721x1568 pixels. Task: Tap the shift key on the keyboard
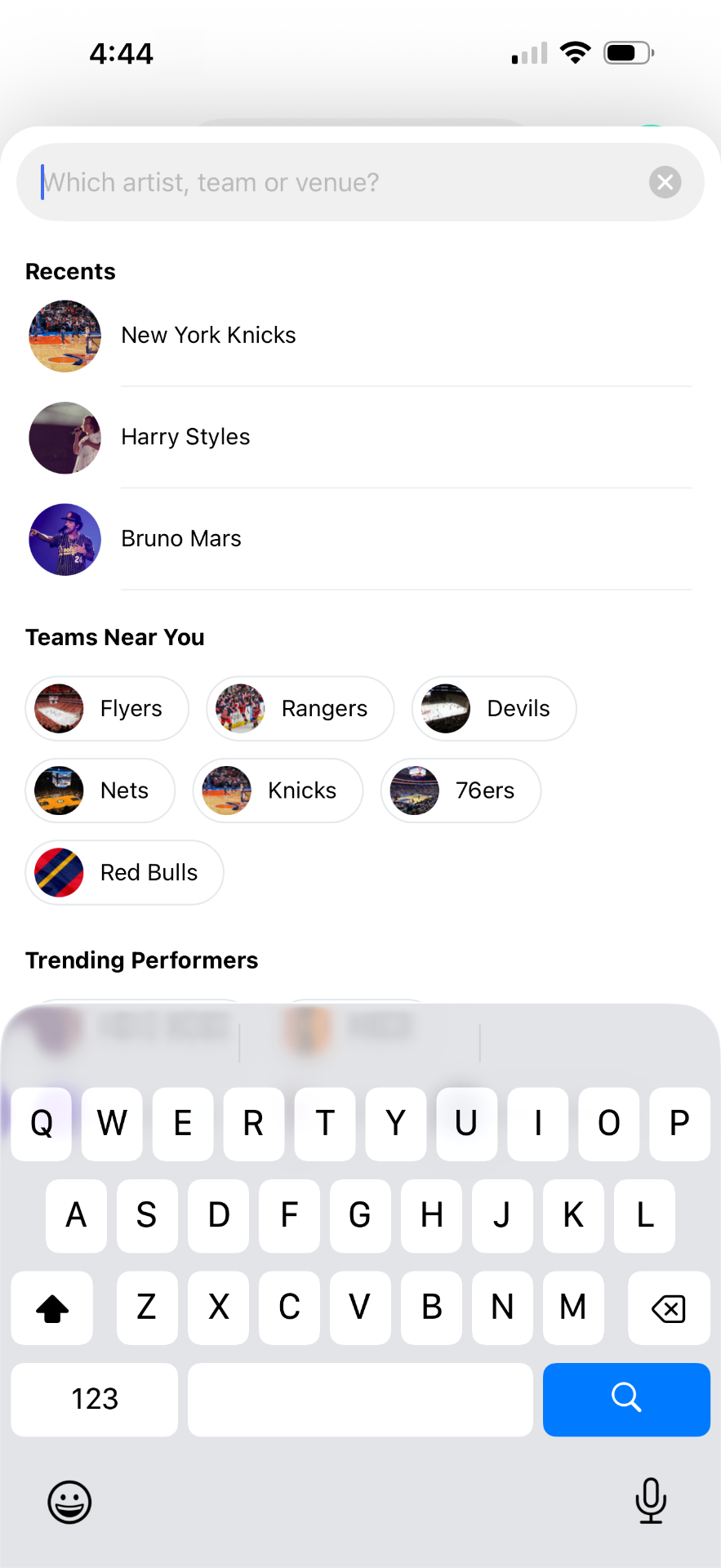[x=51, y=1308]
